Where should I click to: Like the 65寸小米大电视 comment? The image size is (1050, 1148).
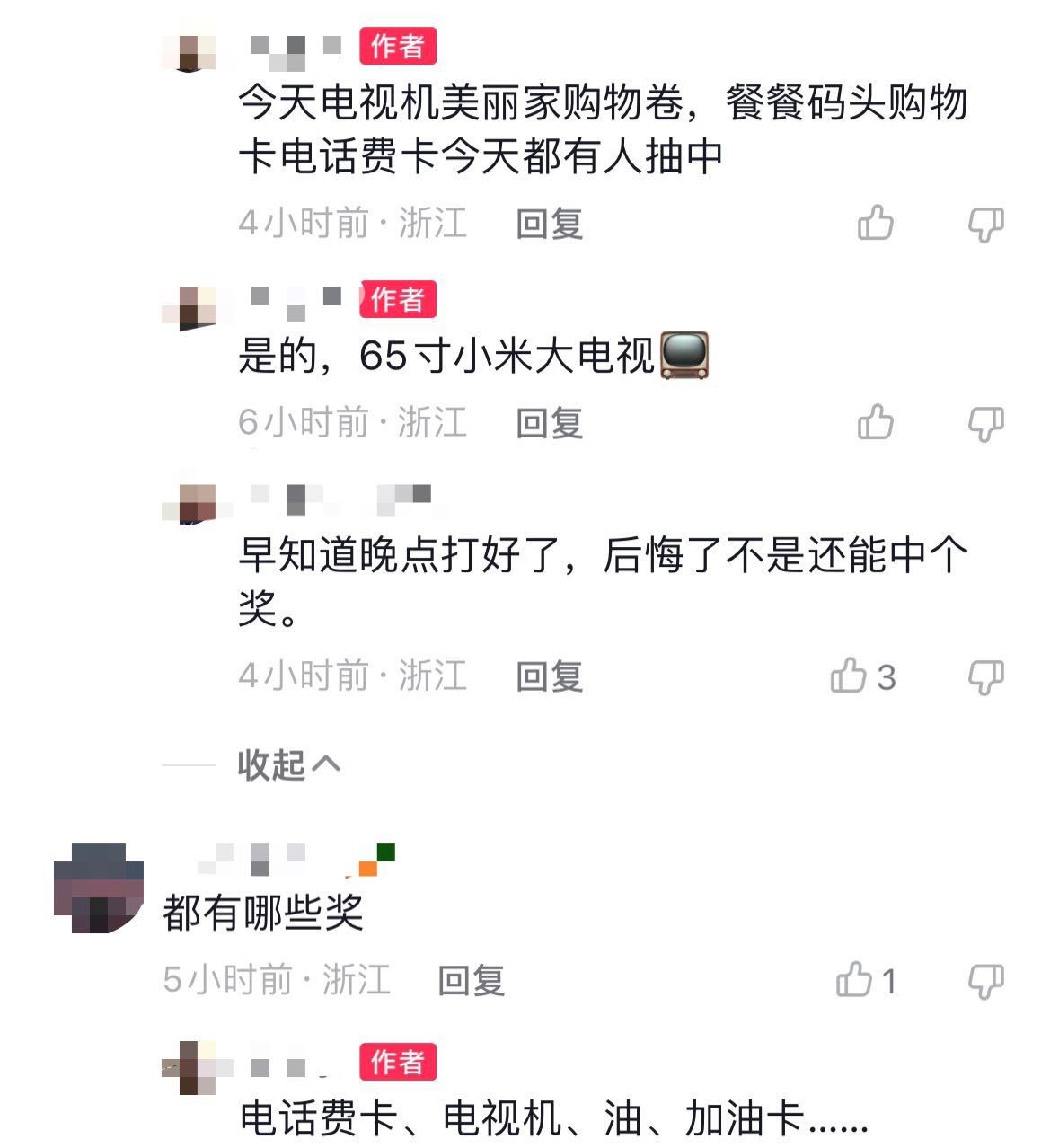[x=876, y=422]
